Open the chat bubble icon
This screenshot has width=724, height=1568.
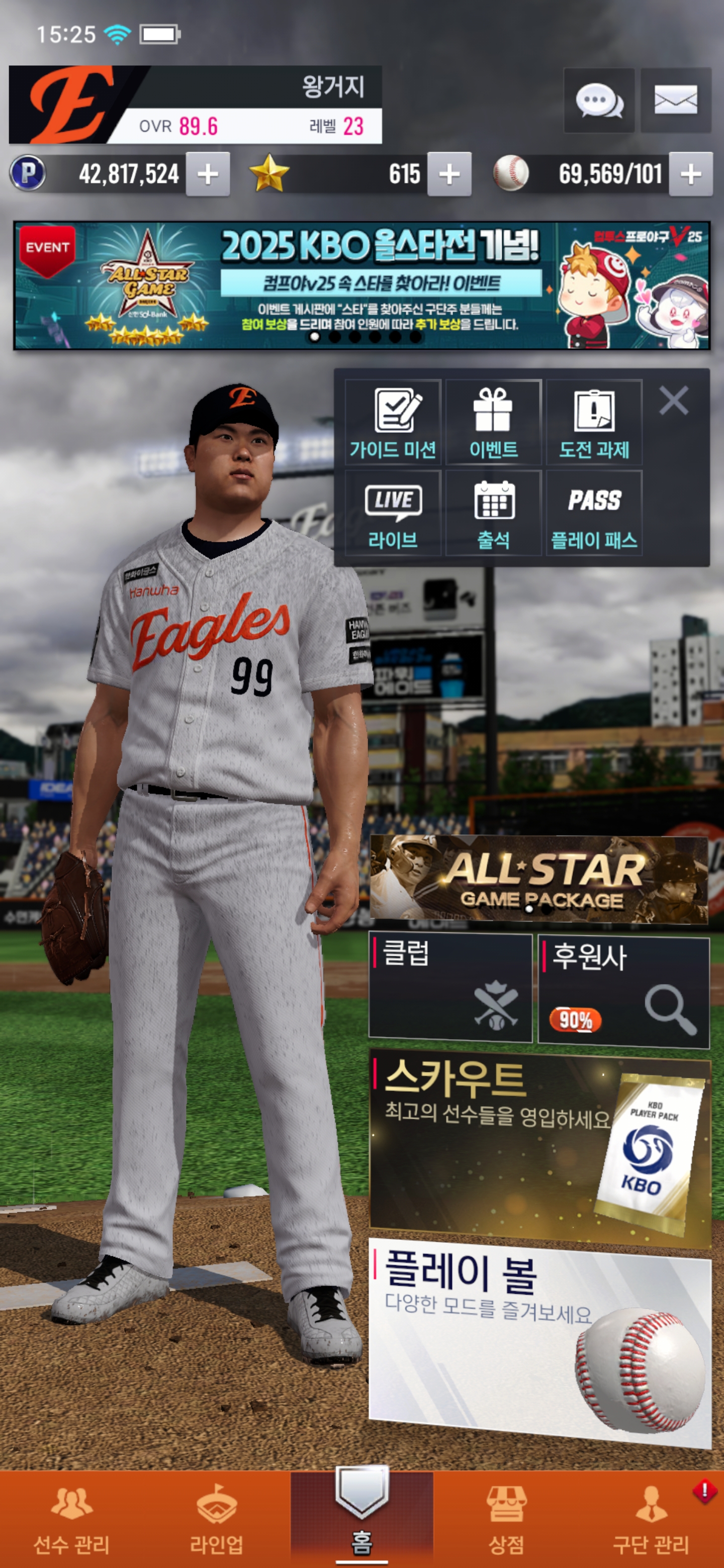599,101
